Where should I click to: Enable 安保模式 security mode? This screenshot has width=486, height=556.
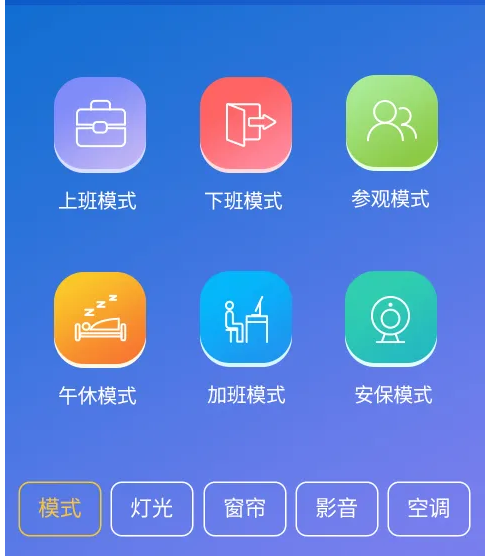391,319
